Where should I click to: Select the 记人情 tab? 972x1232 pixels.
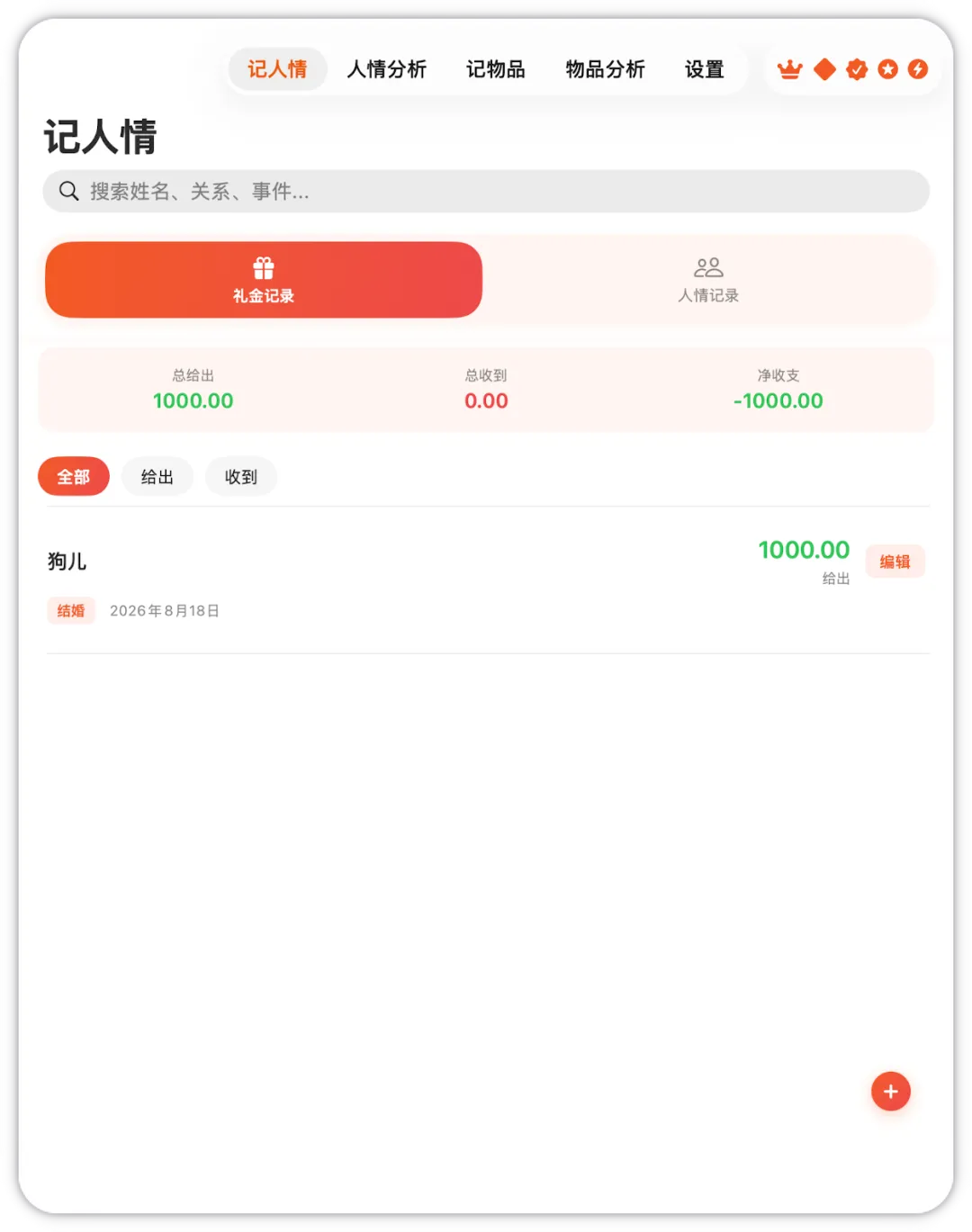pyautogui.click(x=277, y=69)
